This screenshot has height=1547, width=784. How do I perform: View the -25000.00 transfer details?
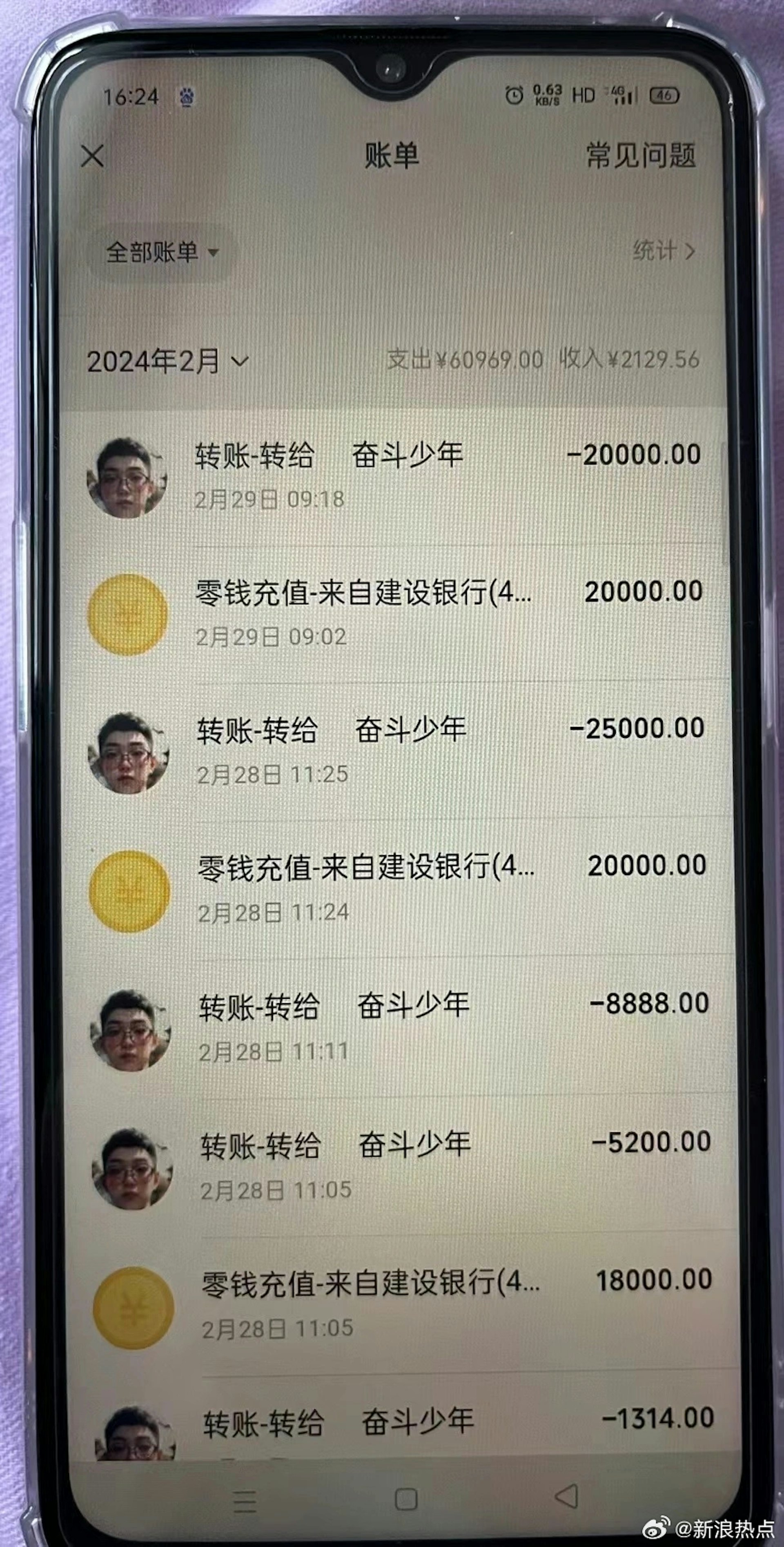pos(396,751)
